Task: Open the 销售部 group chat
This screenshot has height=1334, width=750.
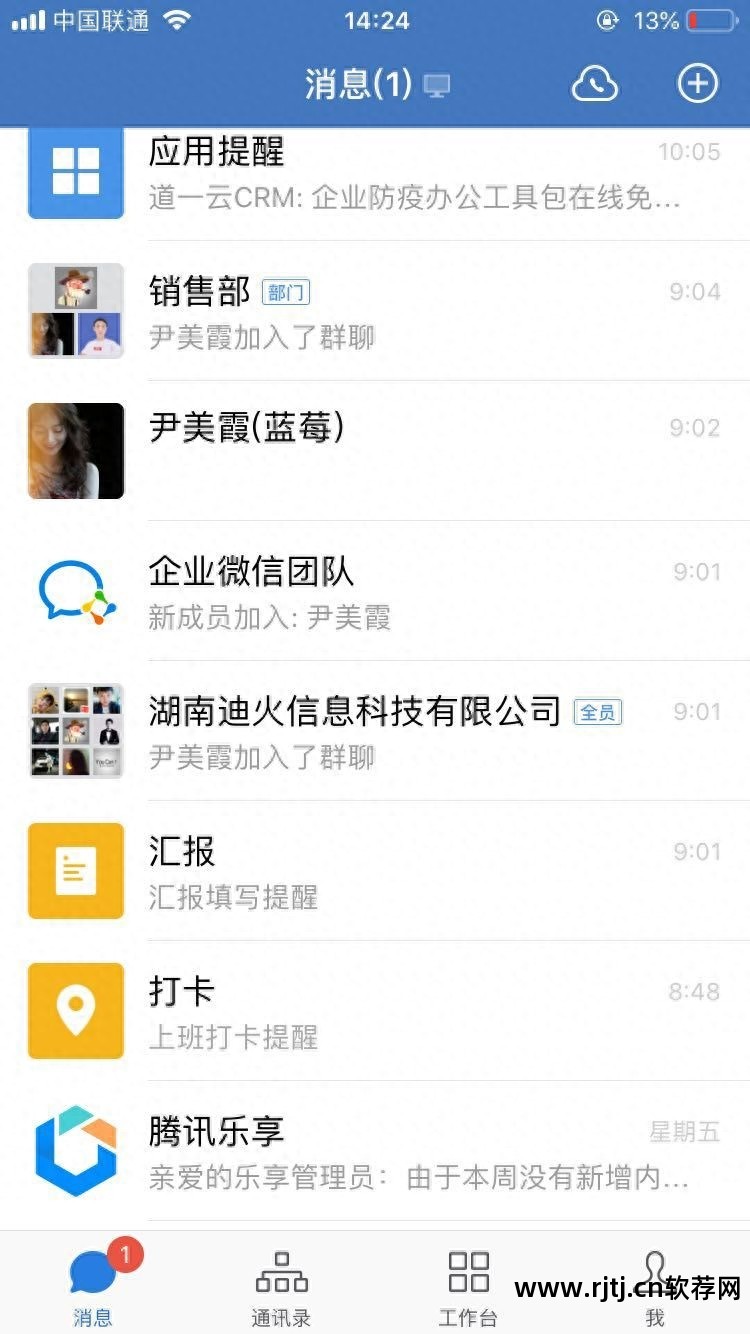Action: point(400,310)
